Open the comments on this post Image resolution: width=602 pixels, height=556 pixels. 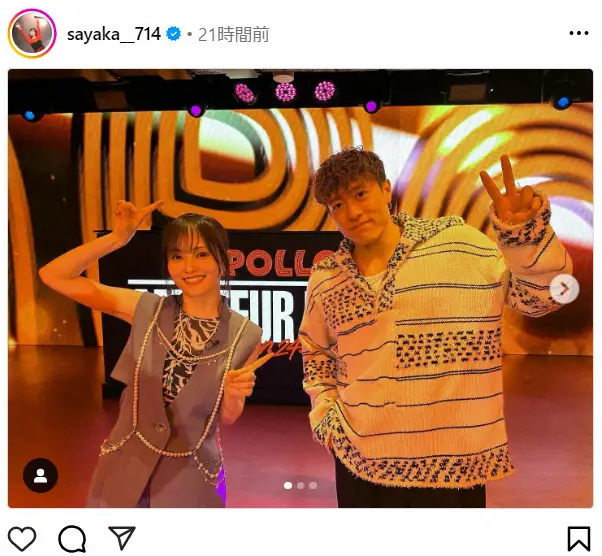tap(72, 539)
